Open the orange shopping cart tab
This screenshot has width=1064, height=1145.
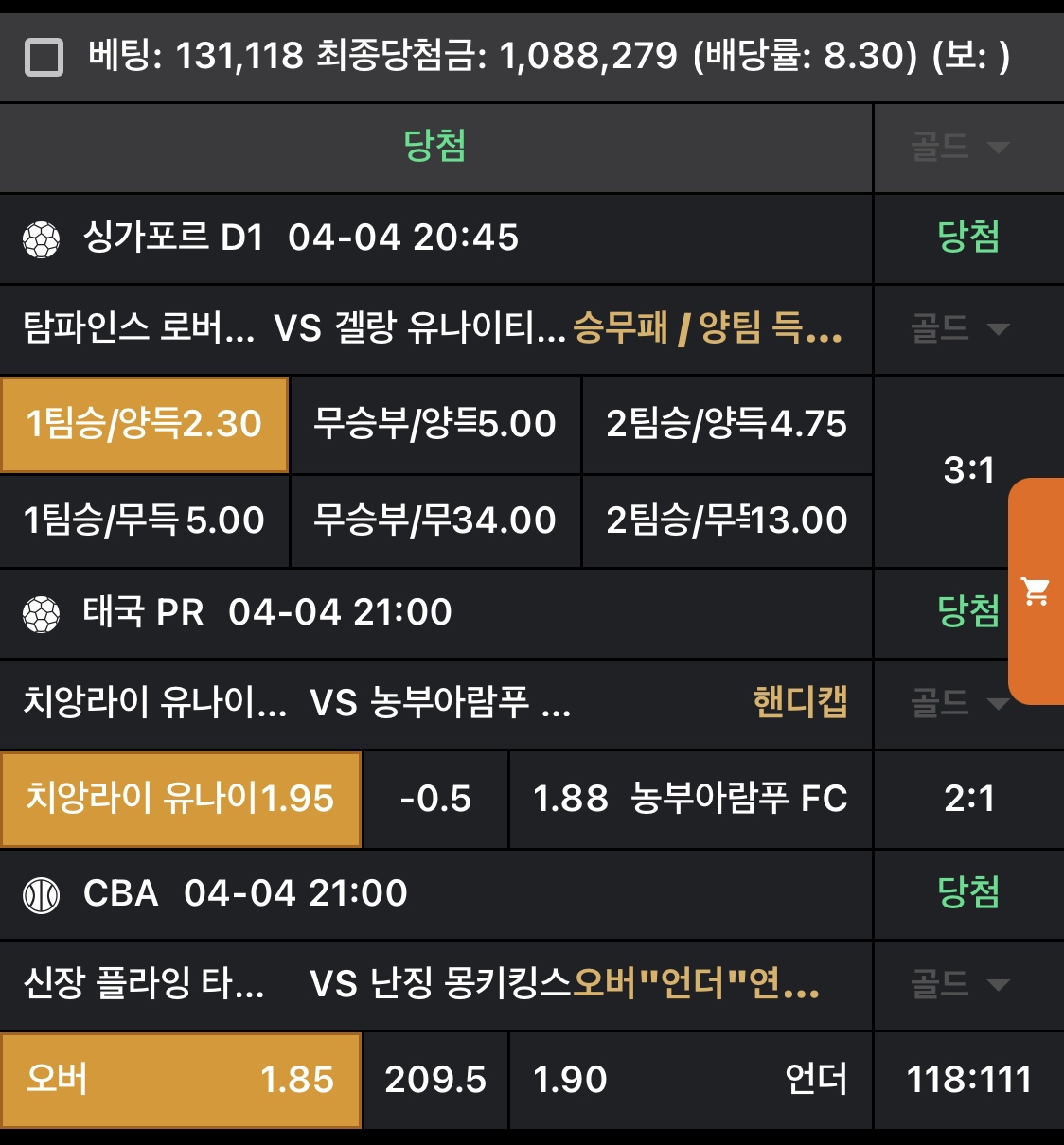pyautogui.click(x=1037, y=591)
